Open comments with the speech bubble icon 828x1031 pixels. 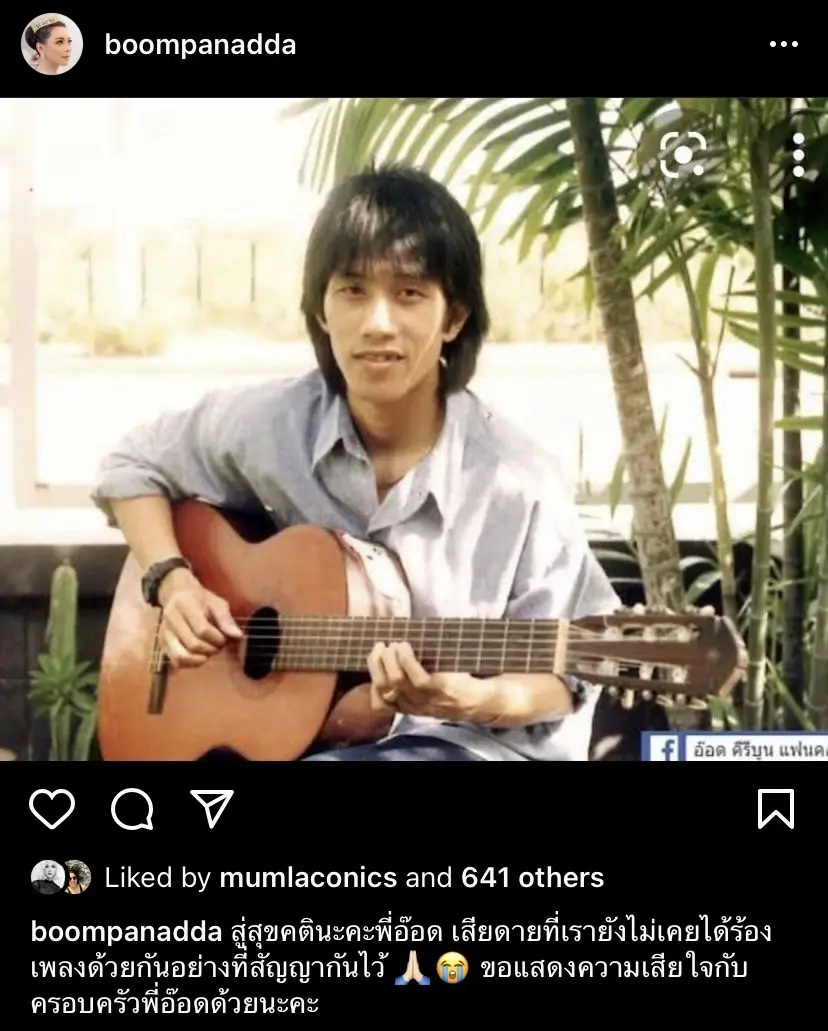[x=132, y=808]
